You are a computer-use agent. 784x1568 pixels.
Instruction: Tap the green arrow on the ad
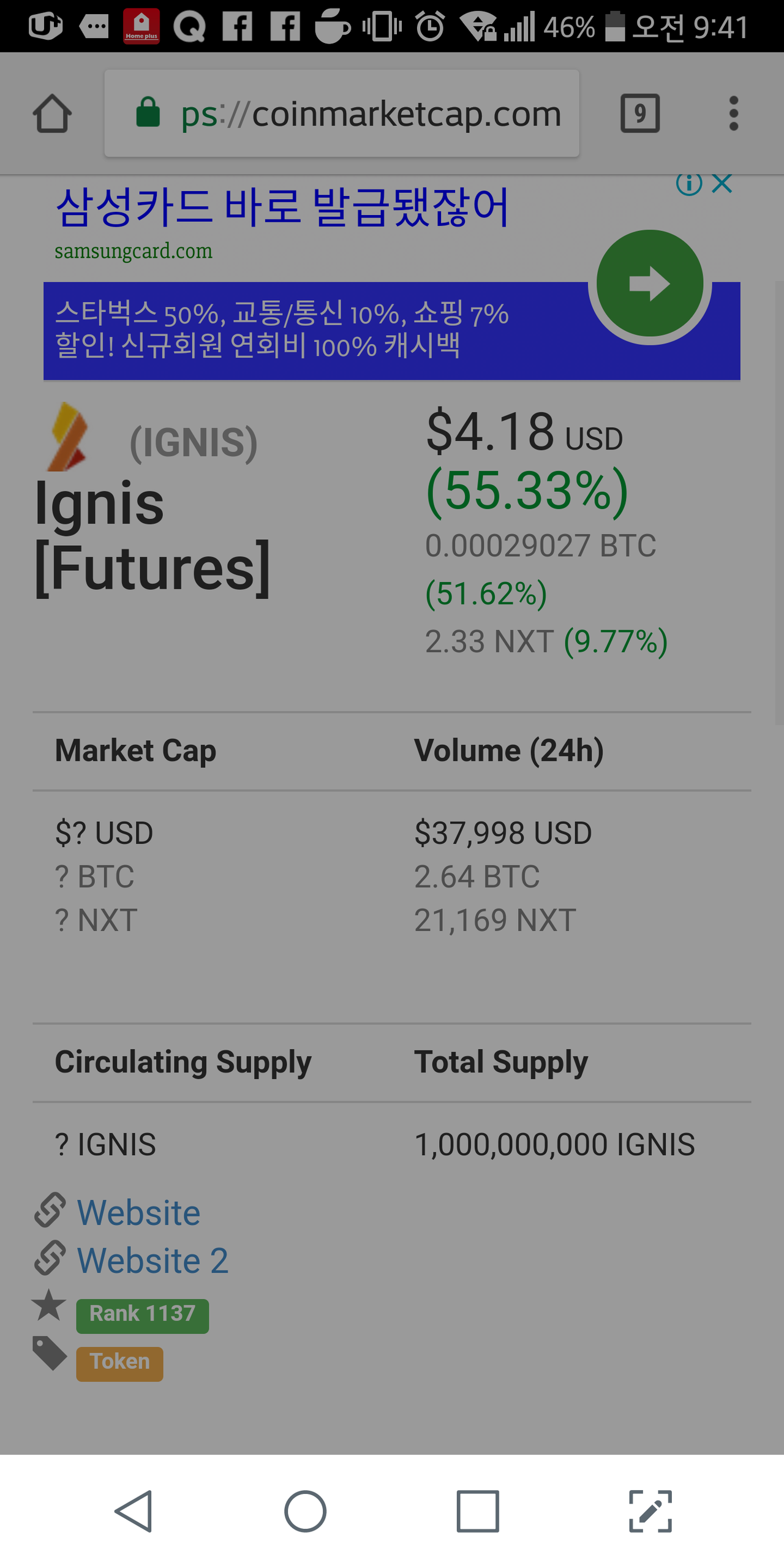(649, 283)
